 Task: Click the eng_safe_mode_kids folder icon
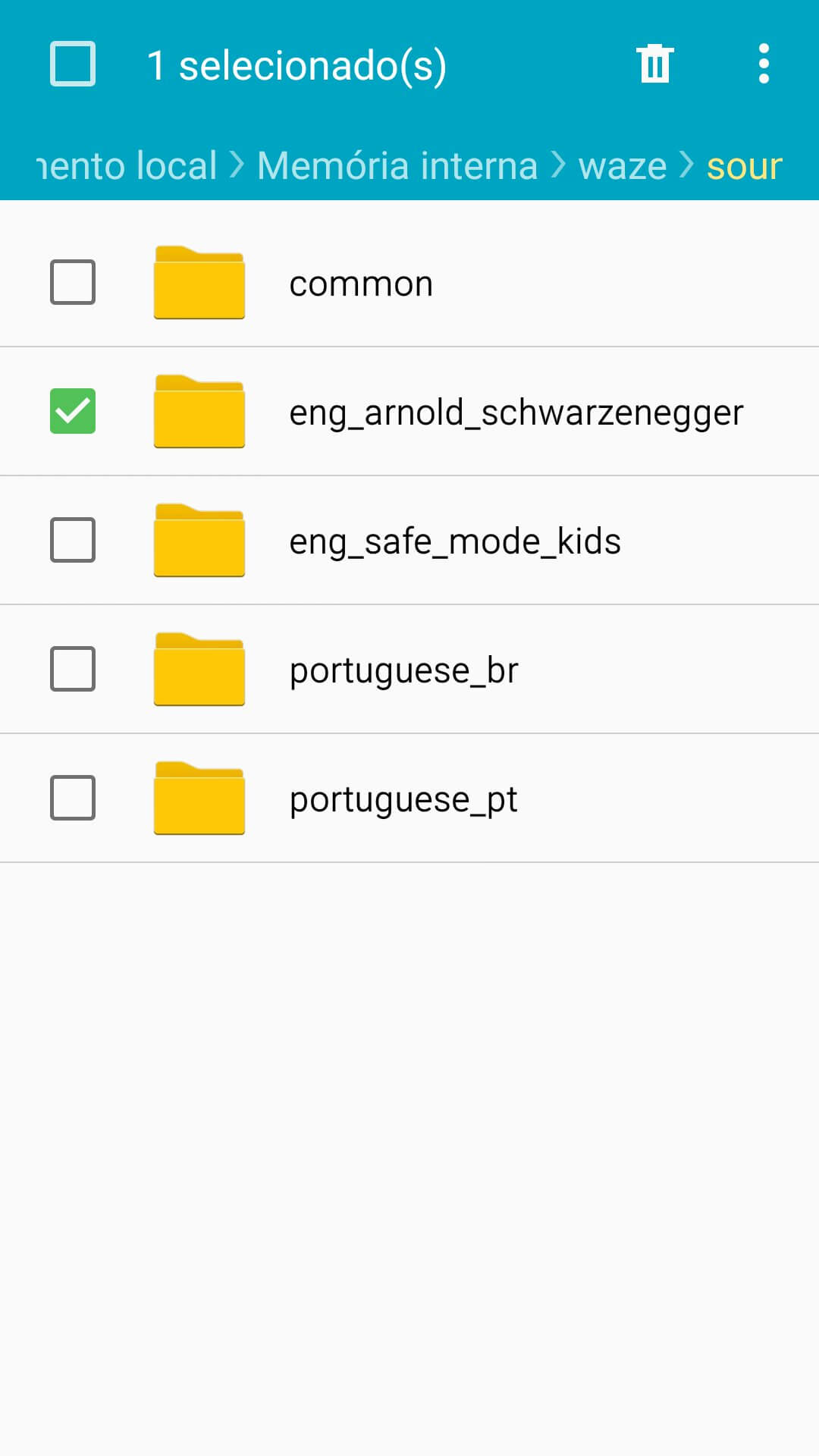coord(199,541)
